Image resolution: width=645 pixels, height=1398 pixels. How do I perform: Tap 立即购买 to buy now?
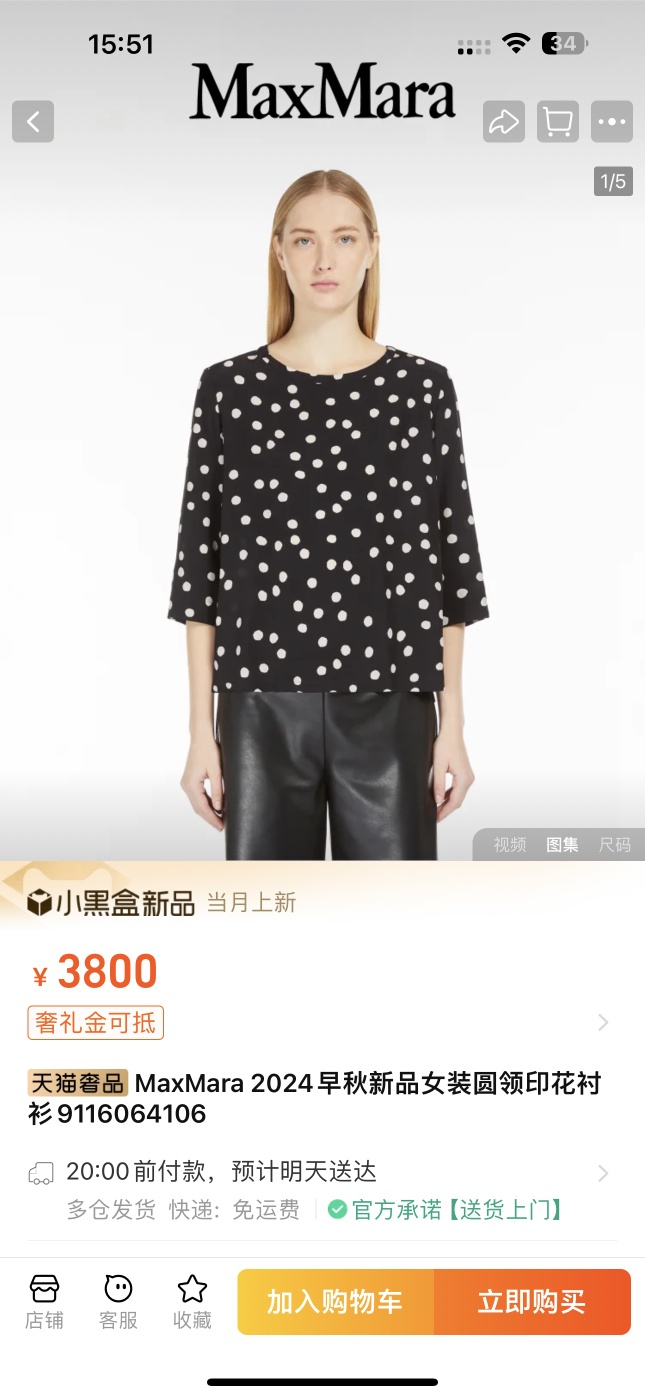tap(532, 1302)
